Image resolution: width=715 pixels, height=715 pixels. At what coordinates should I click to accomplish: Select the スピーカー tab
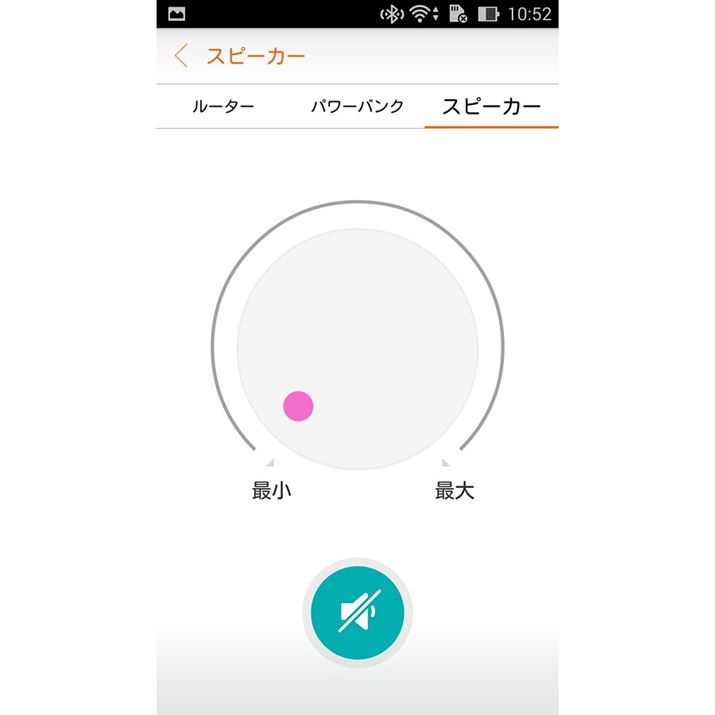tap(491, 106)
